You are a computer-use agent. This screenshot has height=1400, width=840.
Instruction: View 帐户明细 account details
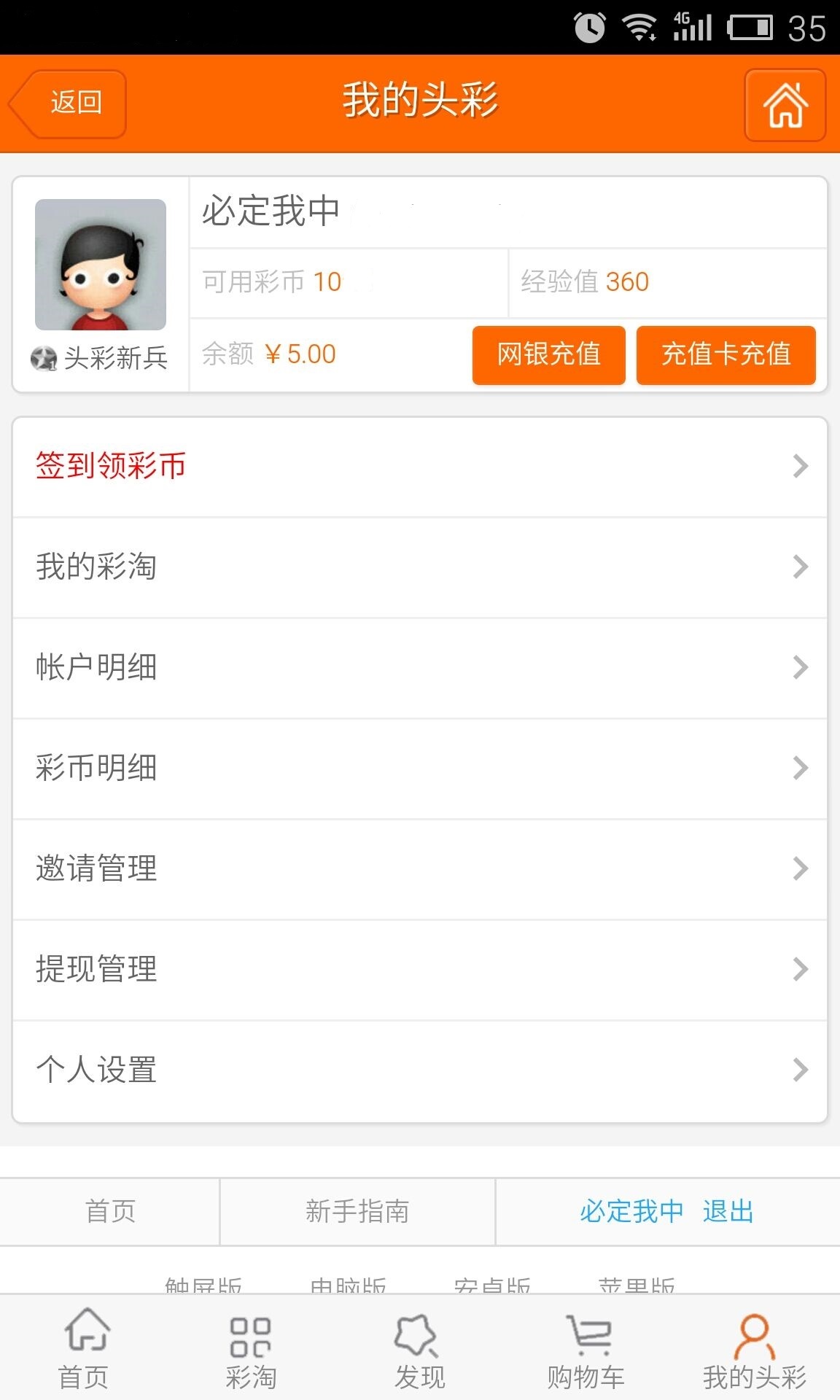coord(419,667)
